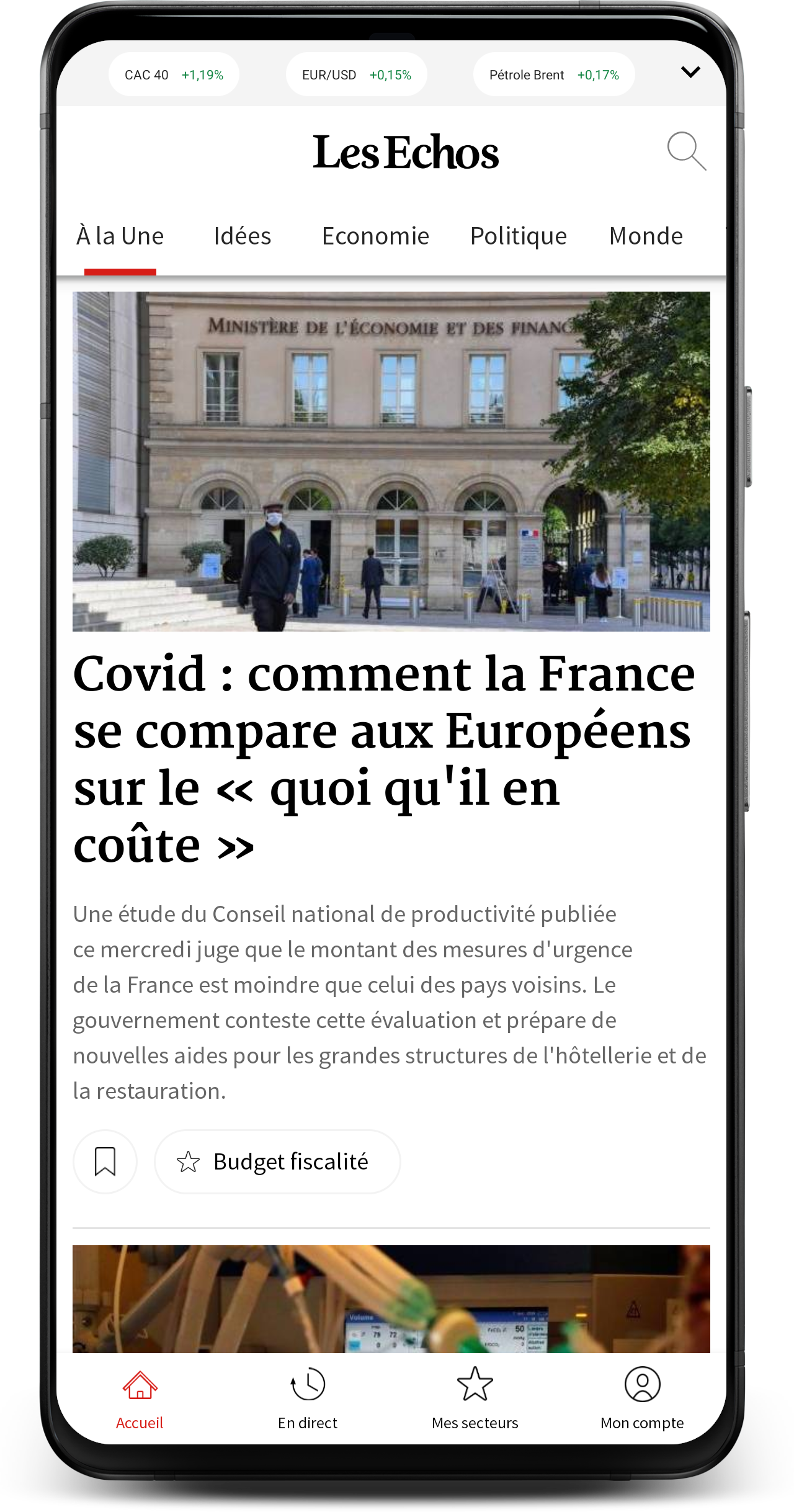
Task: Switch to the Economie tab
Action: [x=375, y=236]
